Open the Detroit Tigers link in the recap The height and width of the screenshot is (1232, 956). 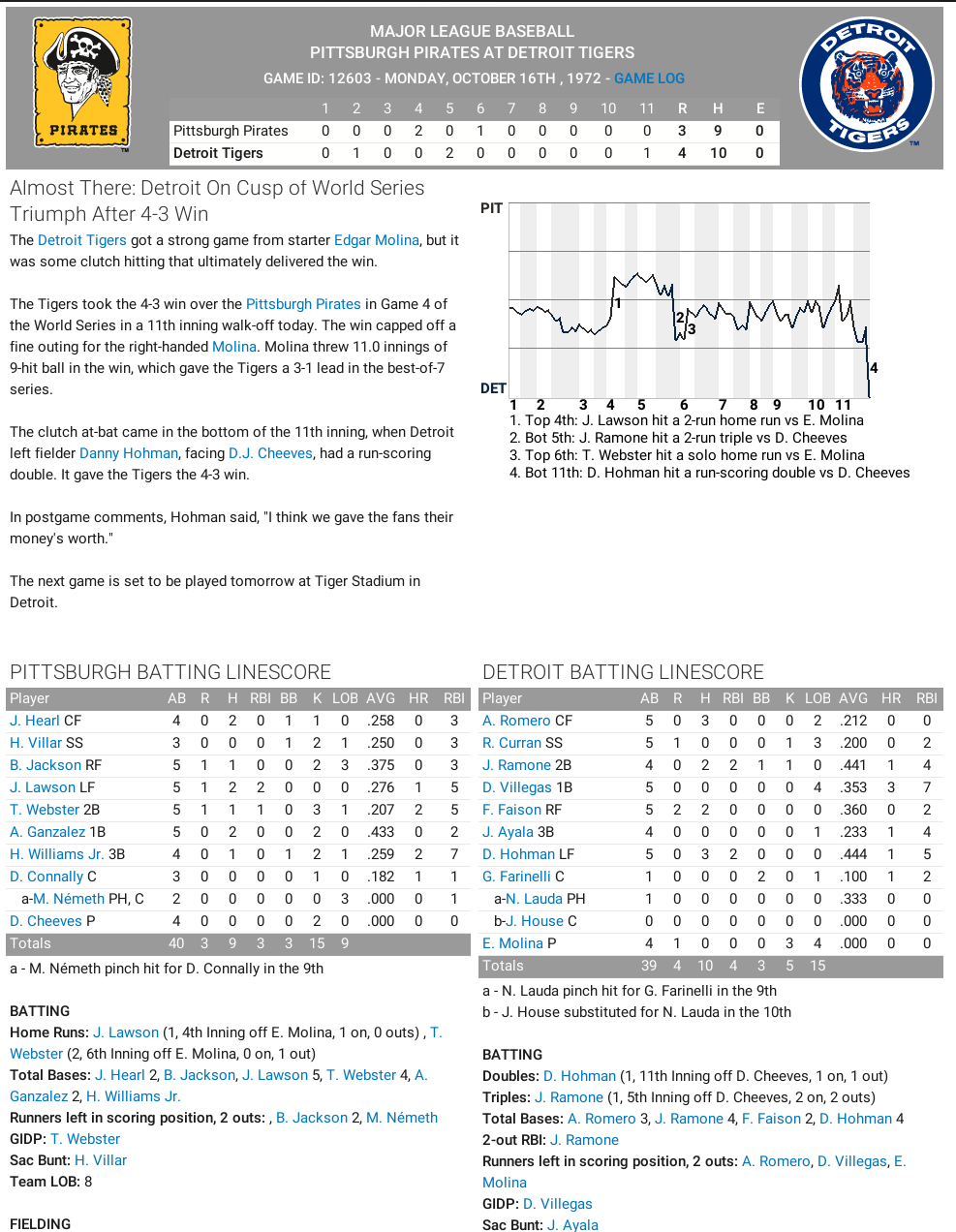click(81, 240)
